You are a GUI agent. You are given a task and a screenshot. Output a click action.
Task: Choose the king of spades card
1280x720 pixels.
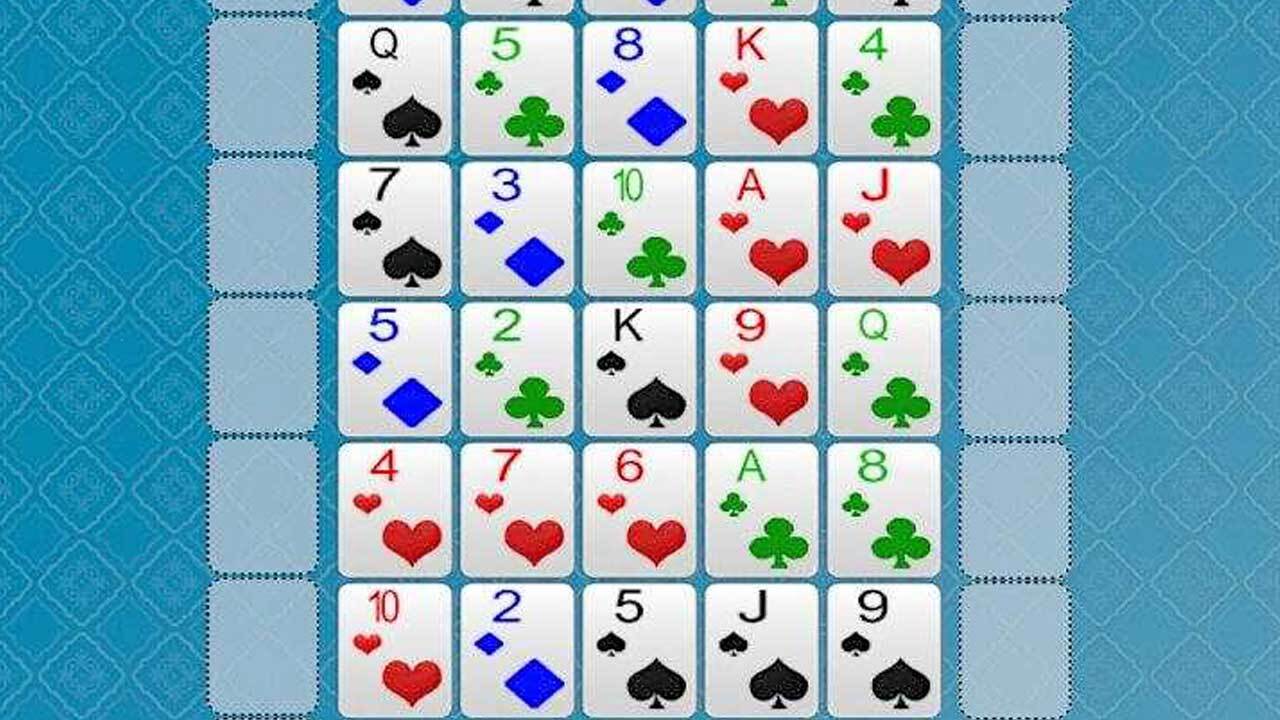639,370
